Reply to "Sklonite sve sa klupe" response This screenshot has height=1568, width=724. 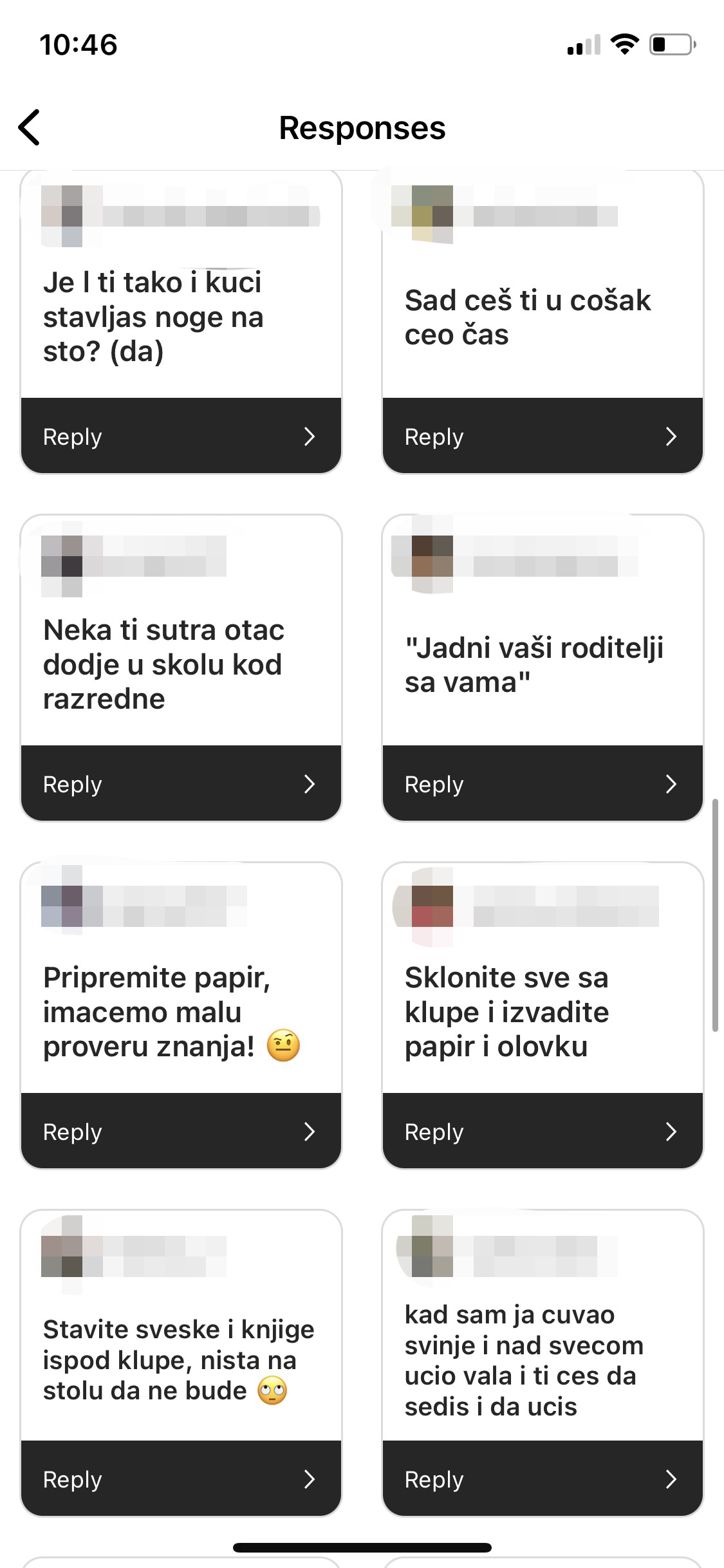click(543, 1131)
